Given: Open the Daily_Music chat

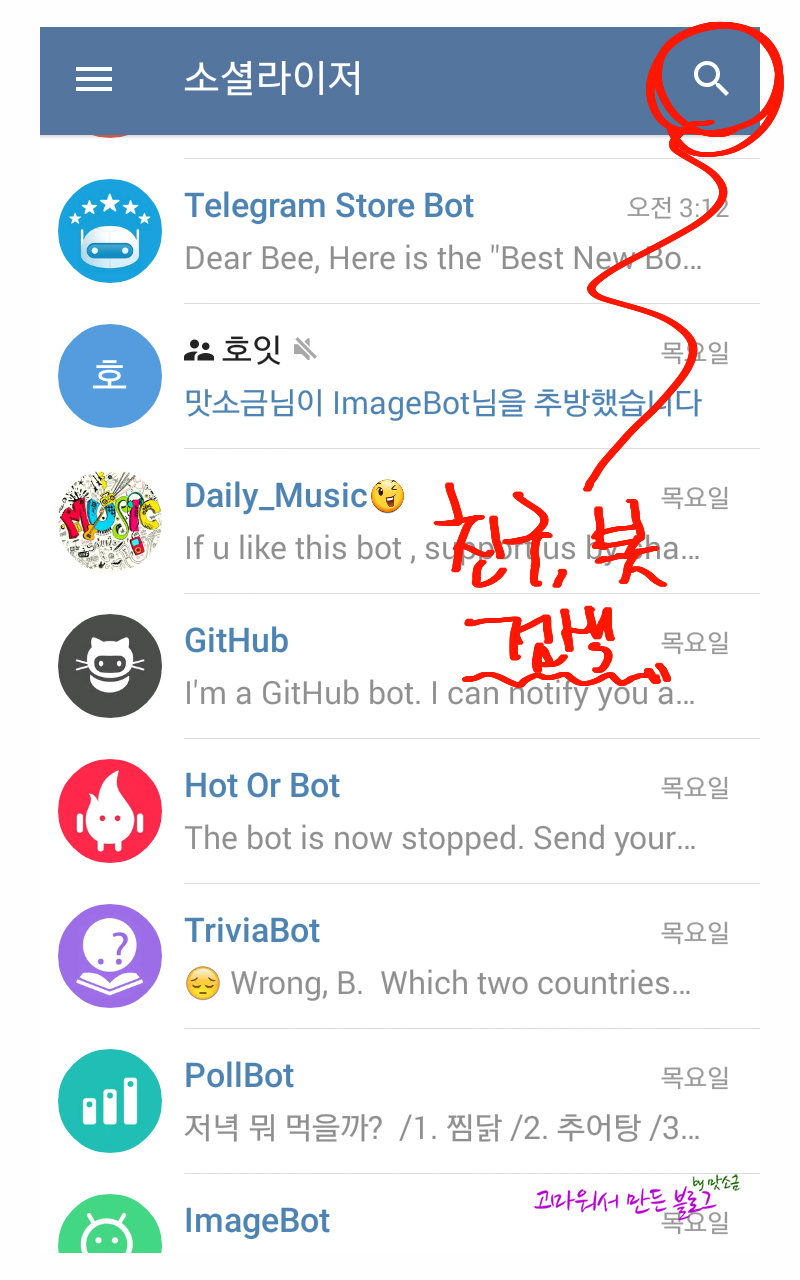Looking at the screenshot, I should [400, 521].
